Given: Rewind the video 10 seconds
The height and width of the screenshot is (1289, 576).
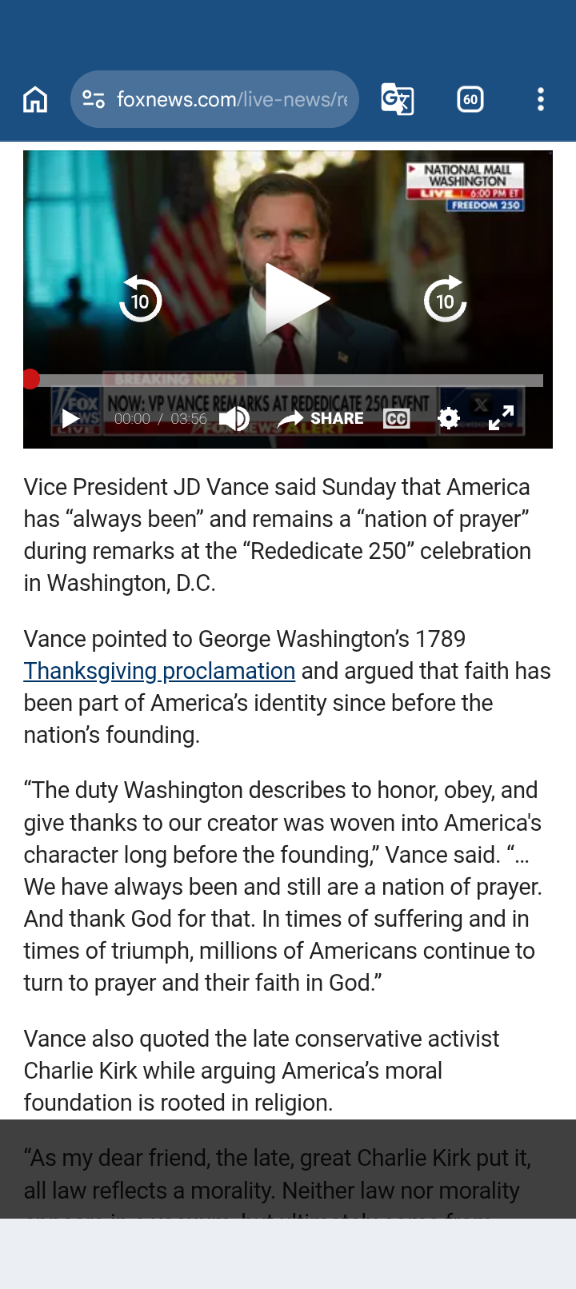Looking at the screenshot, I should pyautogui.click(x=140, y=299).
